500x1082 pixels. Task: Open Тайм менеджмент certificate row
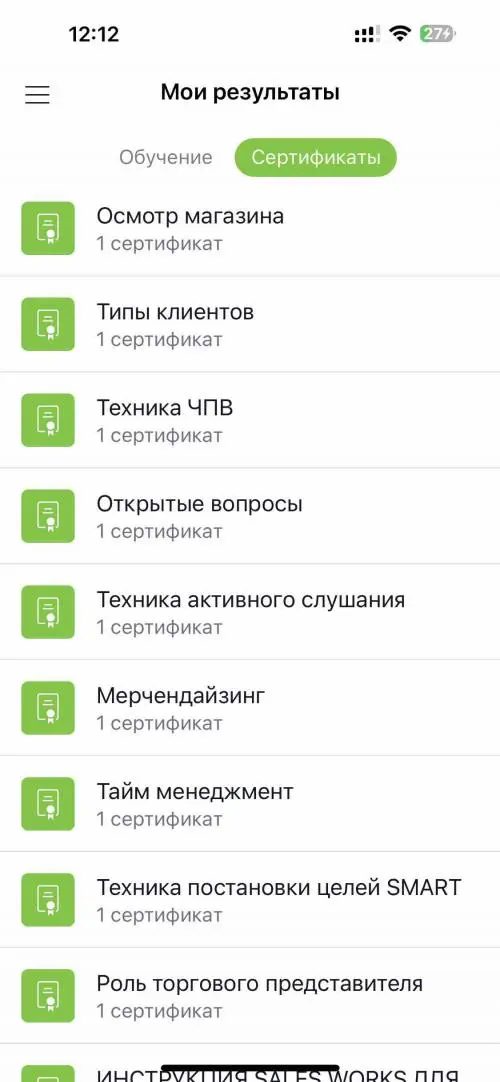click(x=250, y=804)
